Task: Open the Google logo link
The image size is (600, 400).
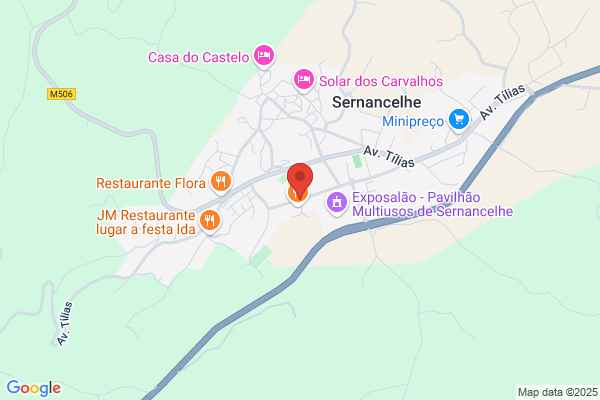Action: point(33,388)
